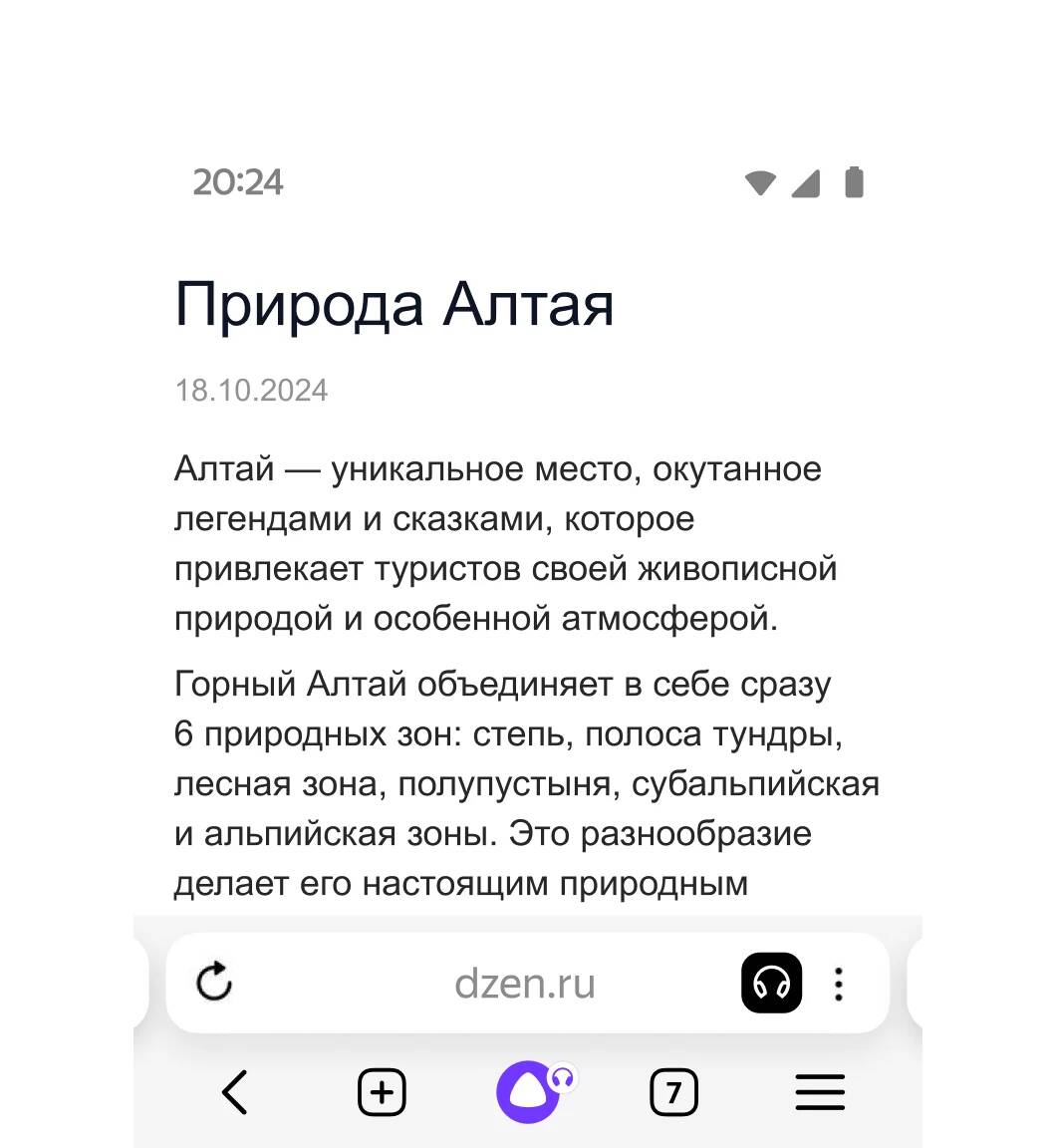Launch the Alice assistant button

pyautogui.click(x=530, y=1092)
